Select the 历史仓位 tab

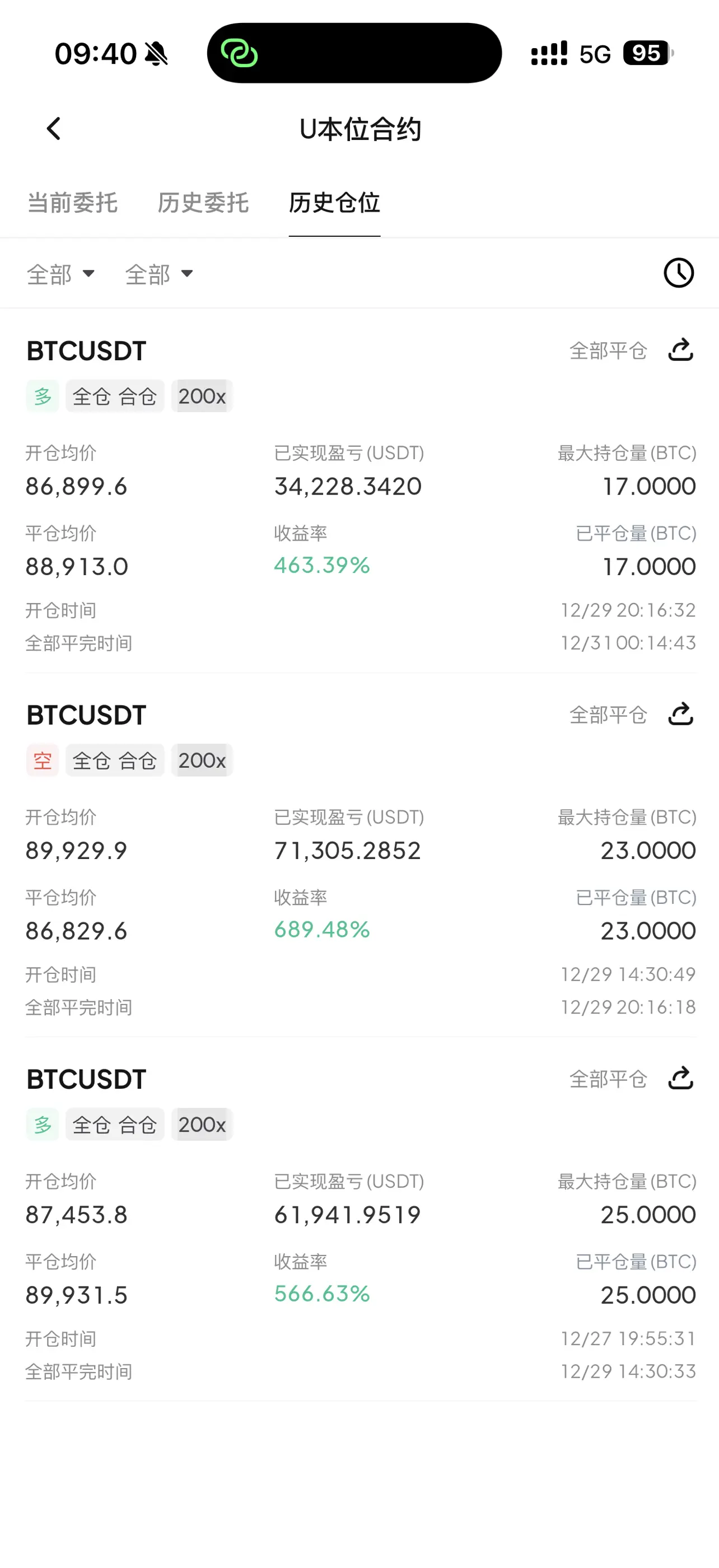tap(334, 203)
